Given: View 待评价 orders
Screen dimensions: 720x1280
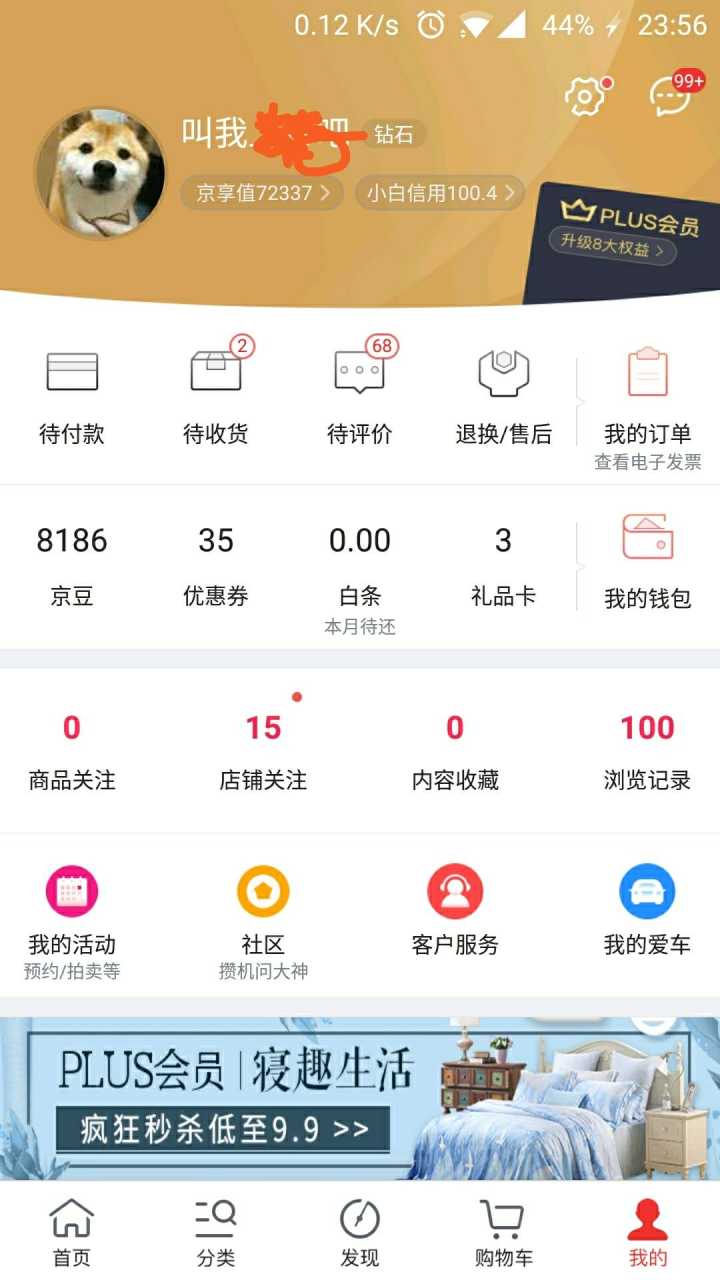Looking at the screenshot, I should tap(360, 397).
